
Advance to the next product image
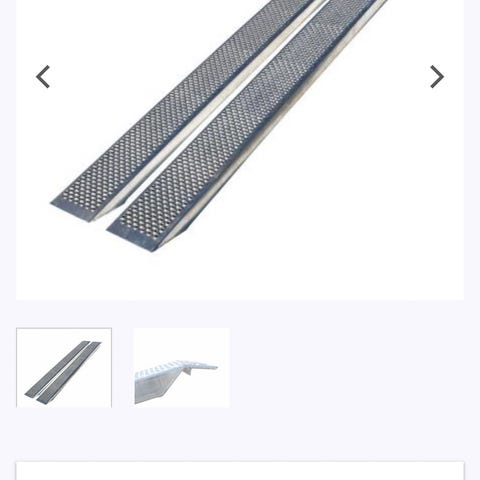437,77
